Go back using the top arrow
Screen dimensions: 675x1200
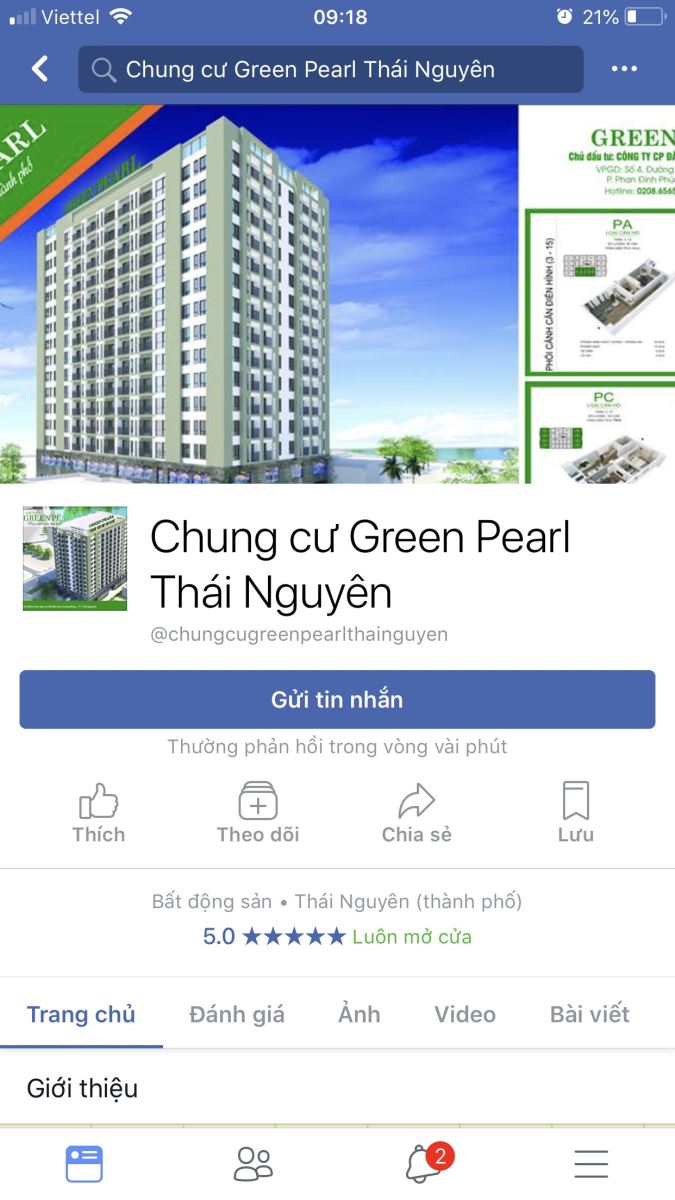[40, 69]
